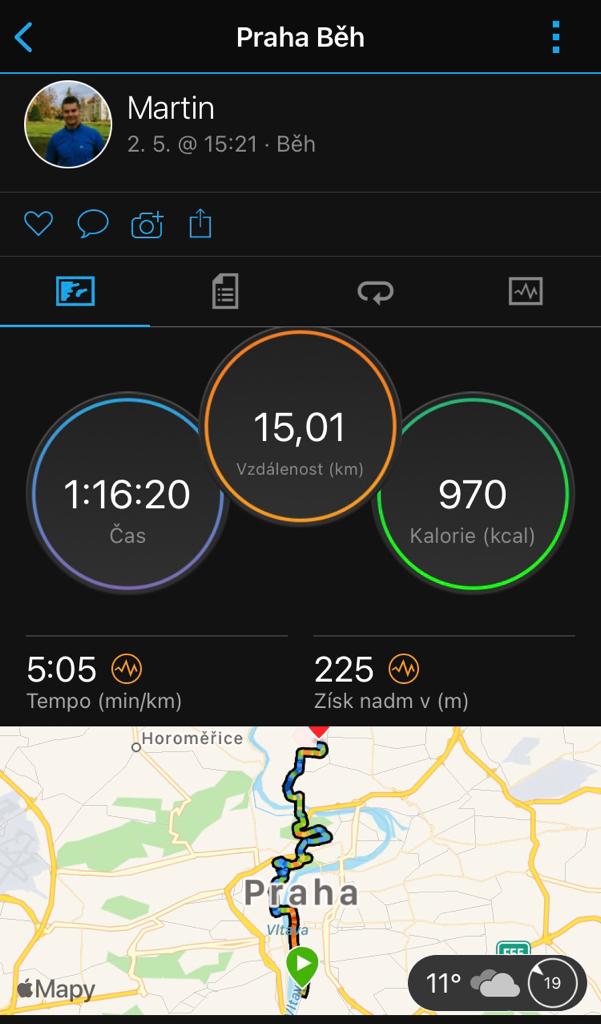Go back with the top-left arrow
The width and height of the screenshot is (601, 1024).
point(24,37)
